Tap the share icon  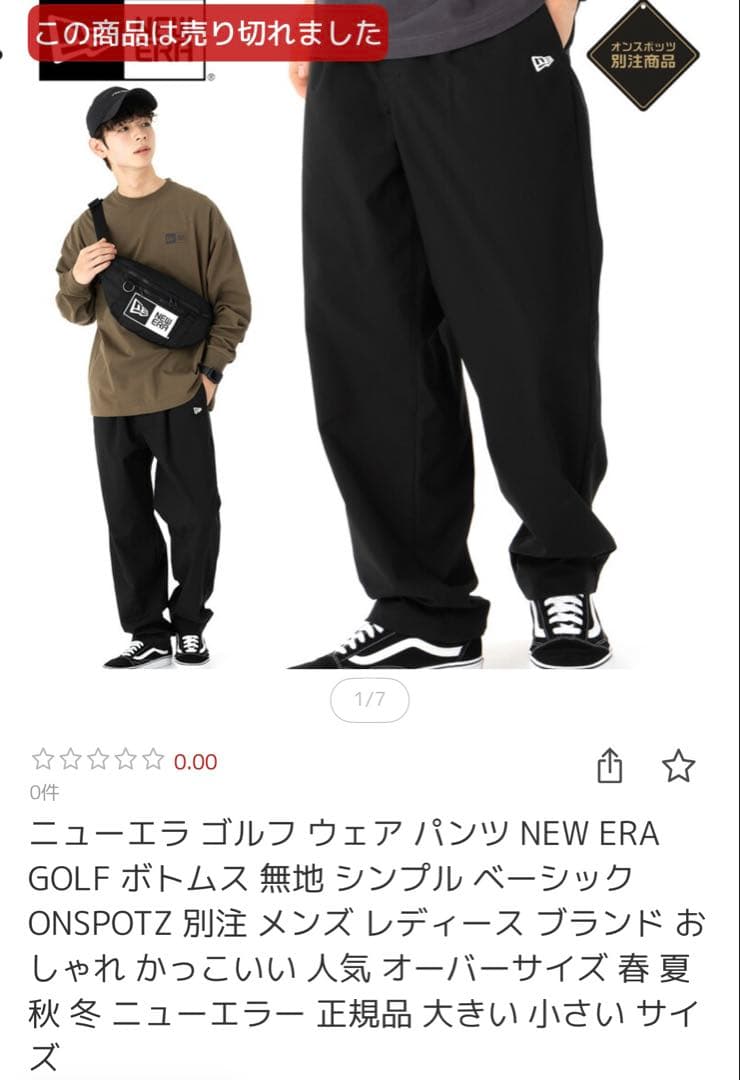(x=610, y=764)
